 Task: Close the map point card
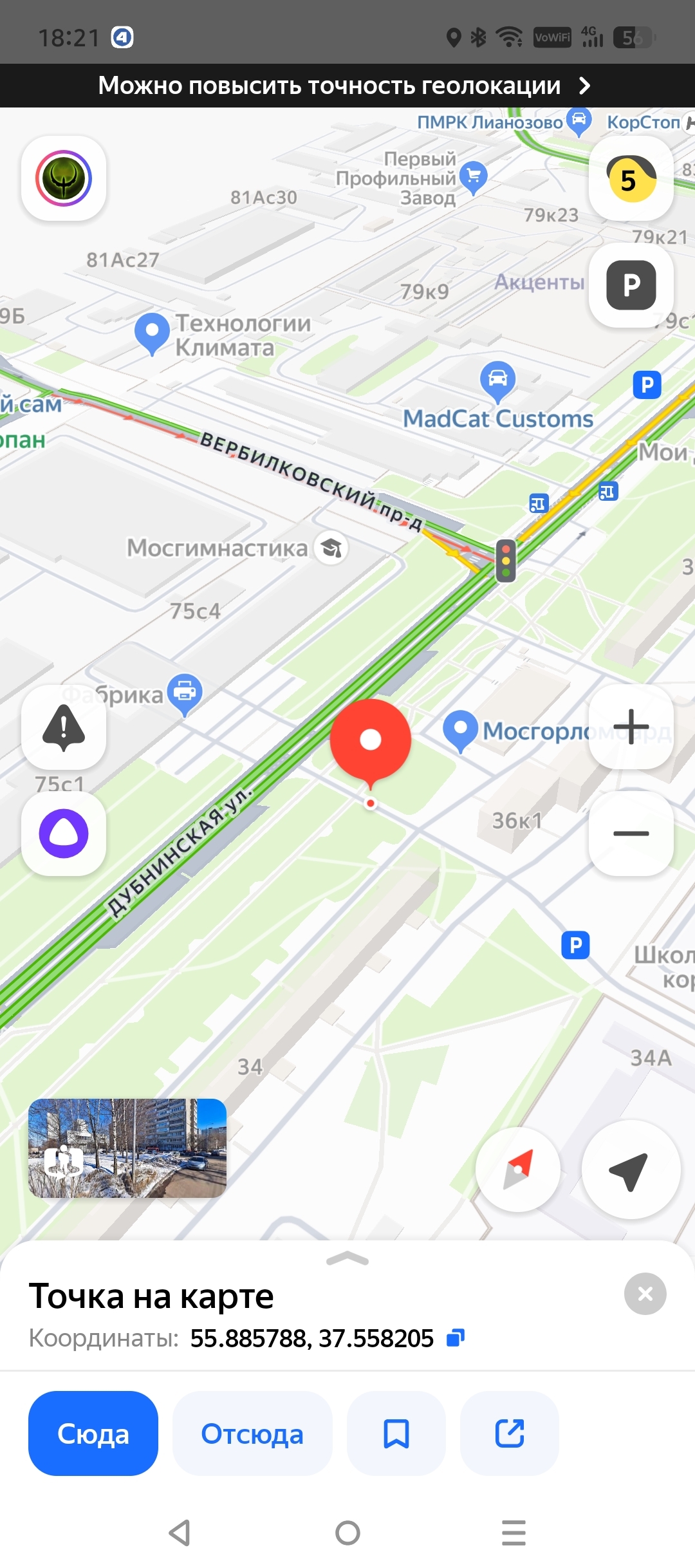tap(645, 1294)
